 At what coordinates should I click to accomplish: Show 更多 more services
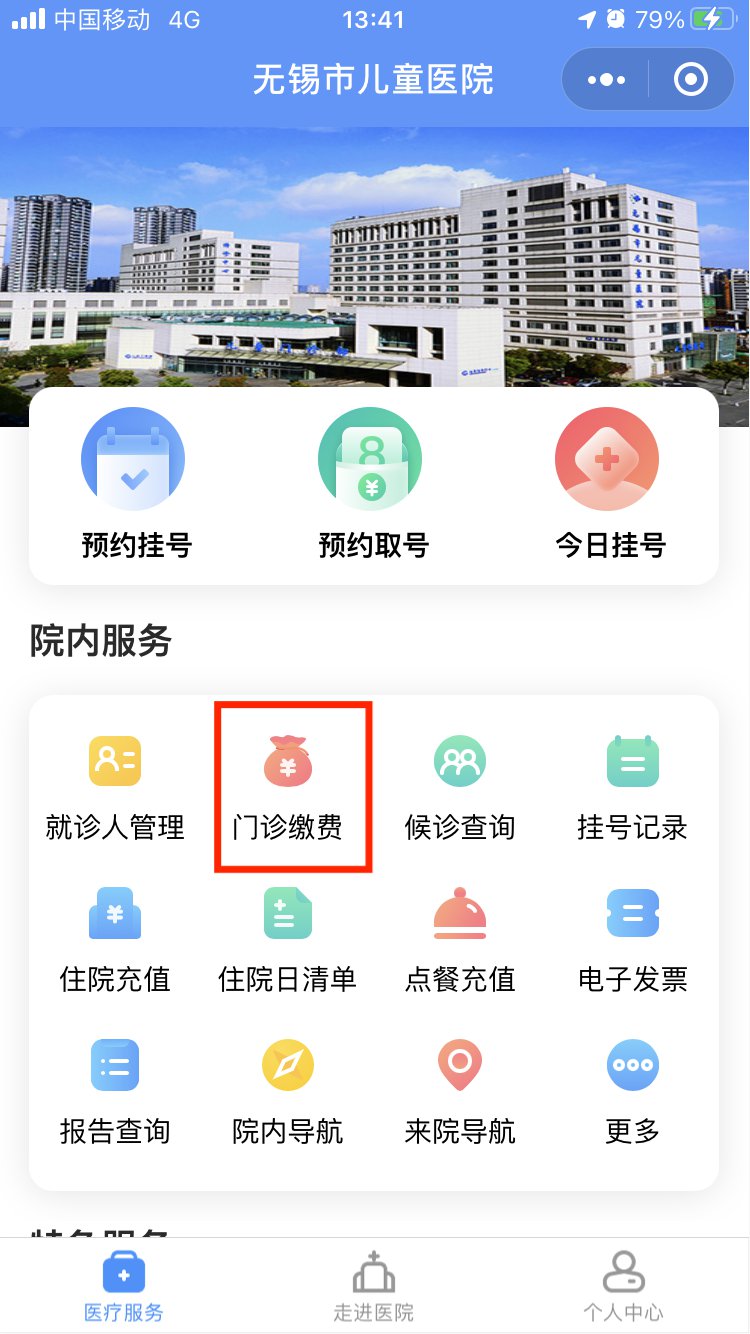pyautogui.click(x=632, y=1092)
